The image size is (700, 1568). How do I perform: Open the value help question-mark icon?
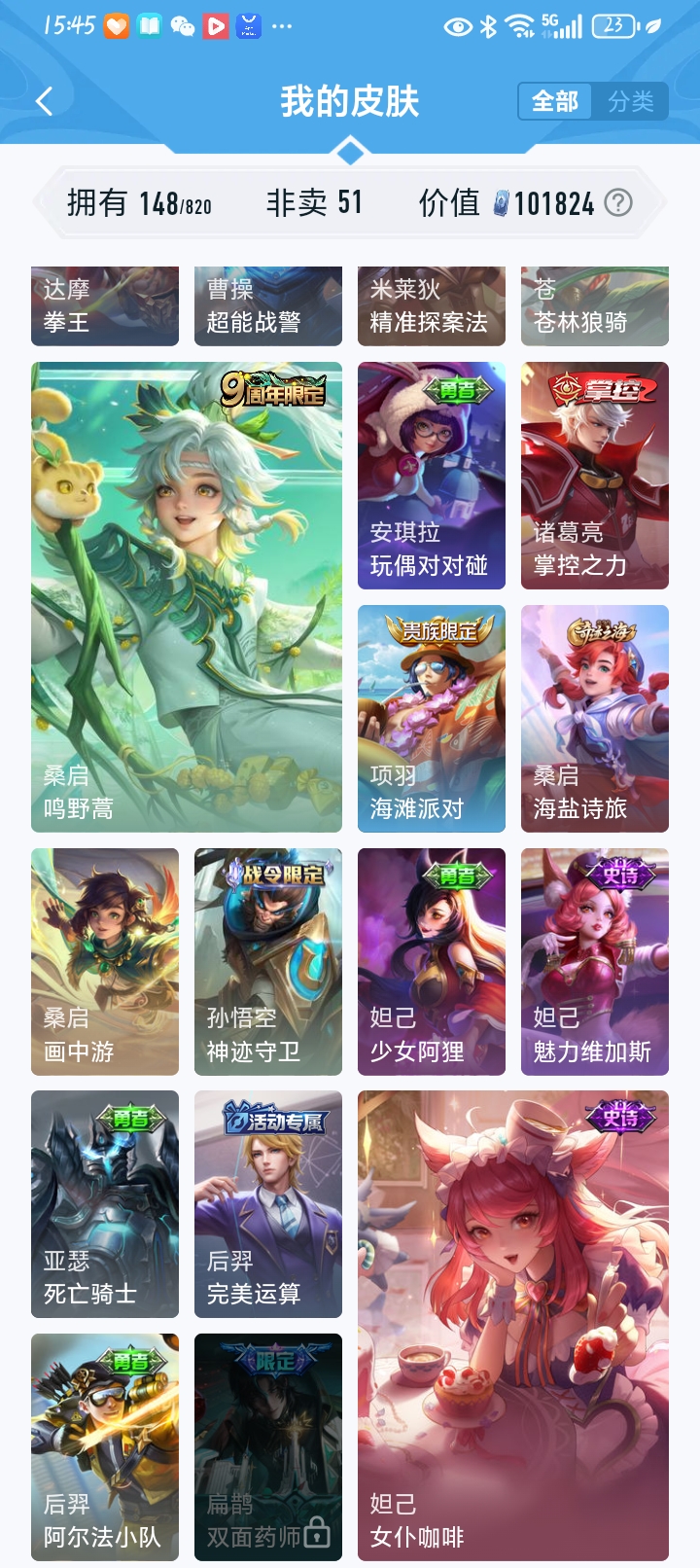(618, 202)
